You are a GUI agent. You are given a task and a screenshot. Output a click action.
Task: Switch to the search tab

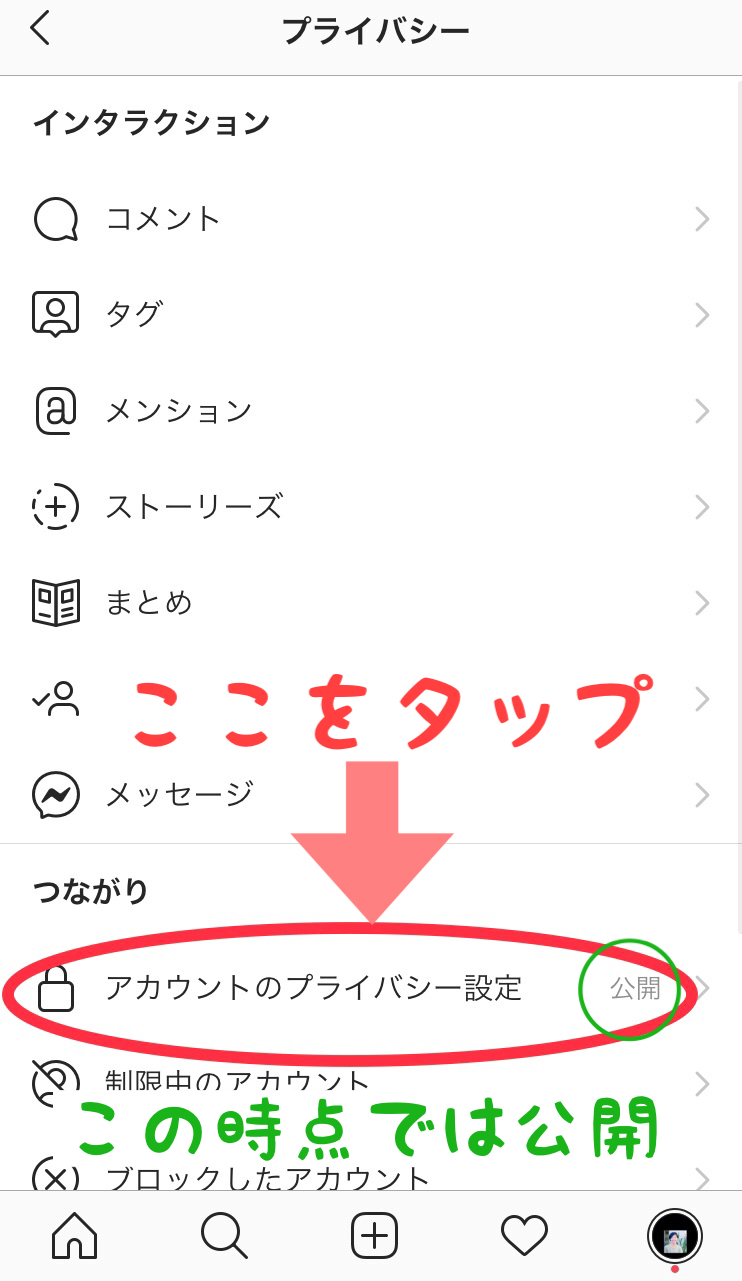224,1237
